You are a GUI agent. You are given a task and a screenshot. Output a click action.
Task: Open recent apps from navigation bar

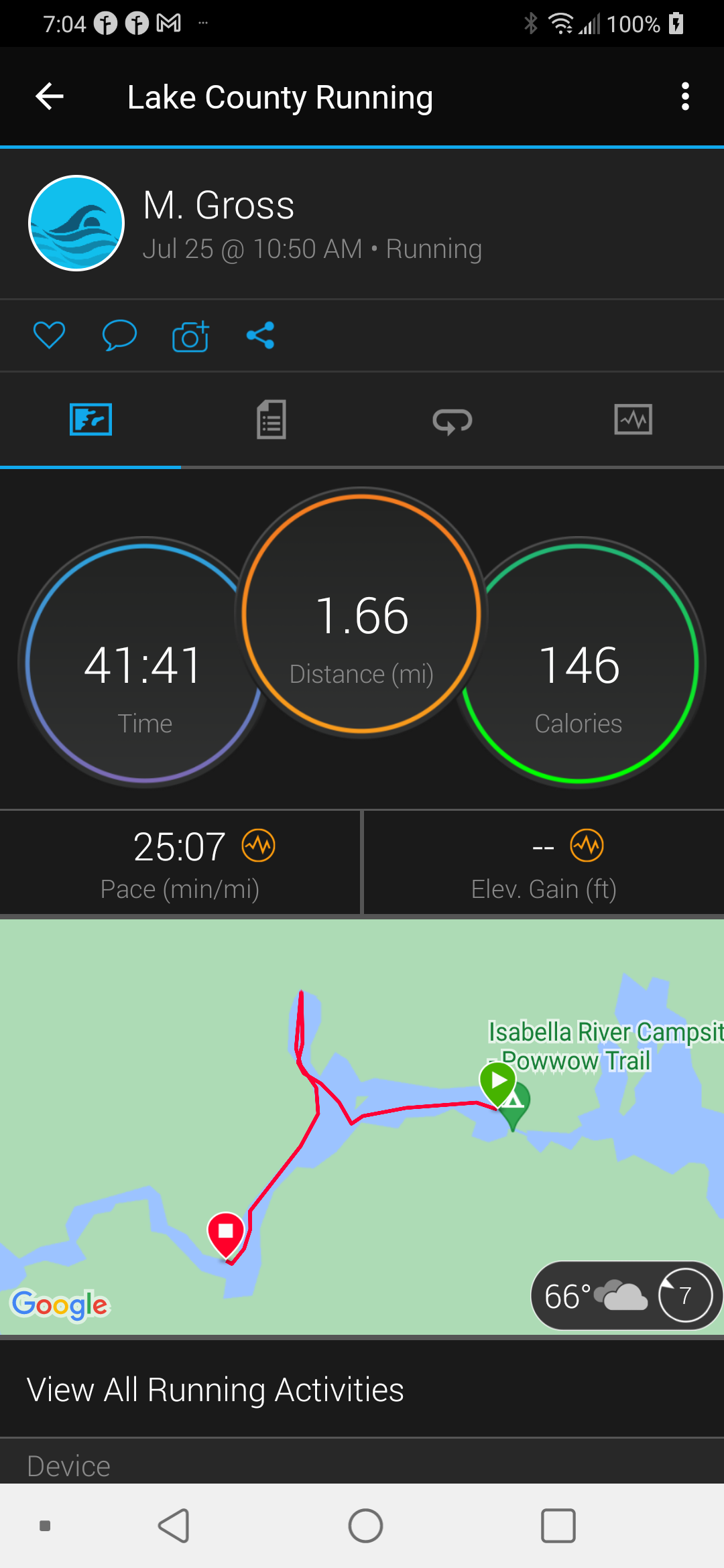point(558,1526)
